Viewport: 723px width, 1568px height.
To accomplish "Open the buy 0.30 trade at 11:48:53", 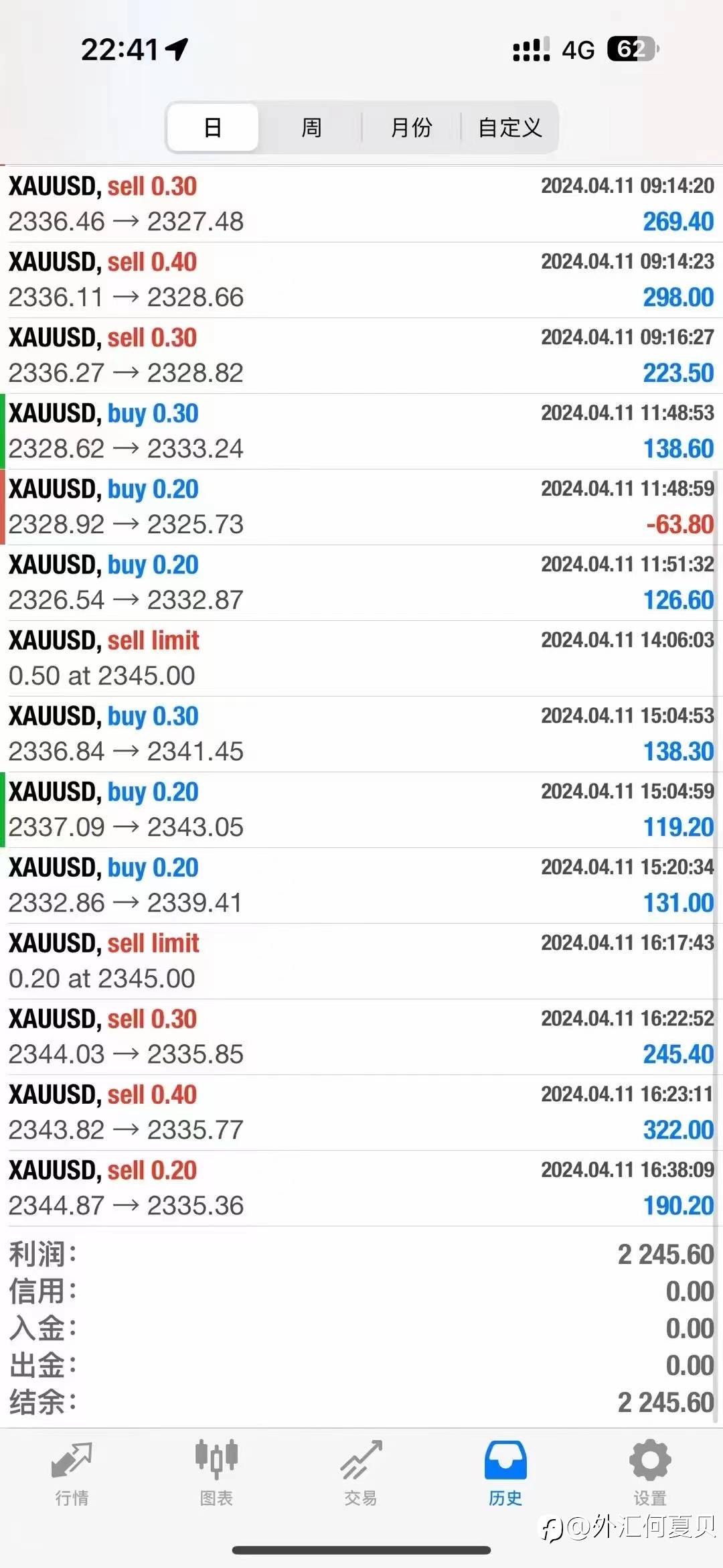I will point(361,431).
